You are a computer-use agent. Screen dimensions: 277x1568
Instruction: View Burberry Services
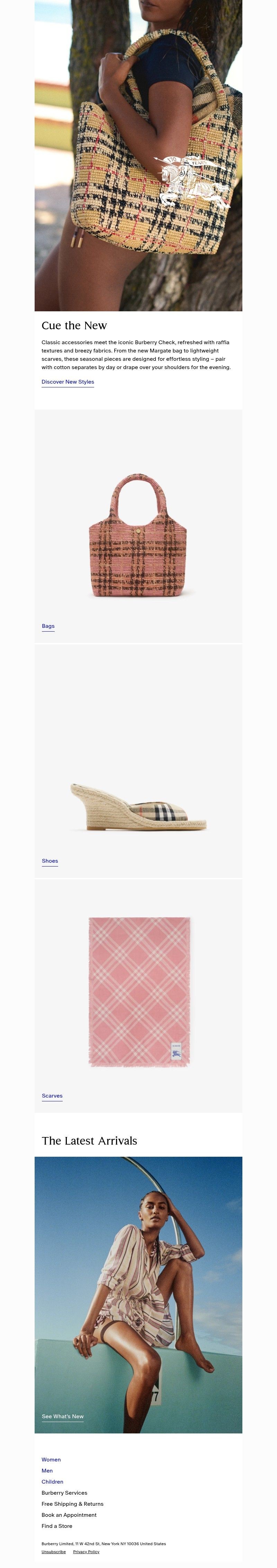(64, 1493)
